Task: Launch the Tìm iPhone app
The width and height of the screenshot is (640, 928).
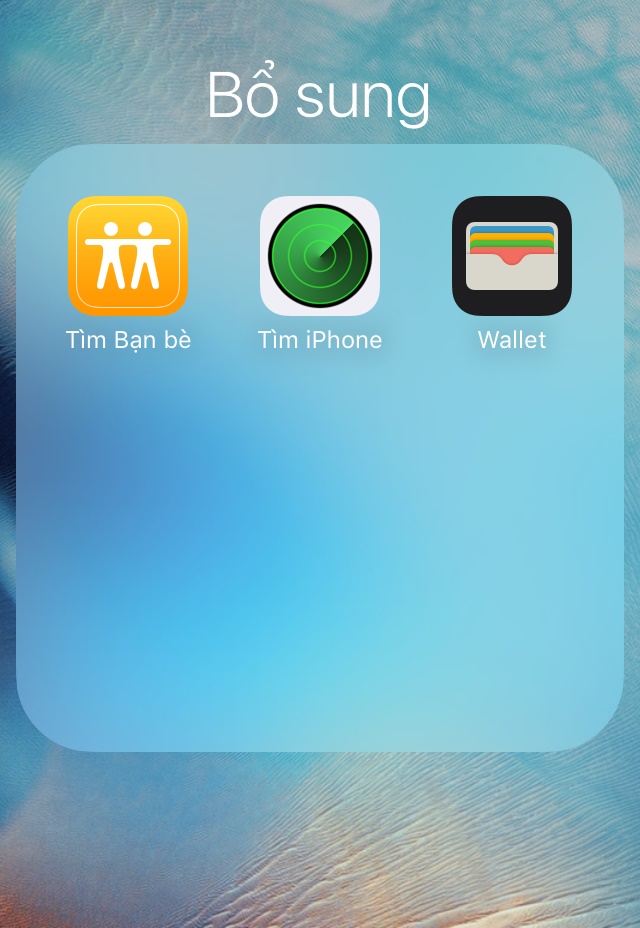Action: [x=320, y=256]
